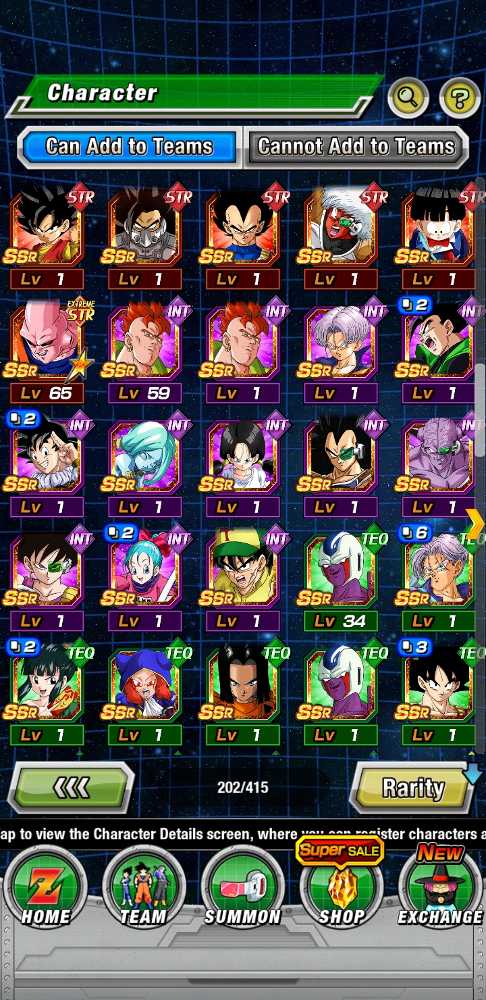This screenshot has height=1000, width=486.
Task: Change sorting with the Rarity button
Action: pyautogui.click(x=412, y=788)
